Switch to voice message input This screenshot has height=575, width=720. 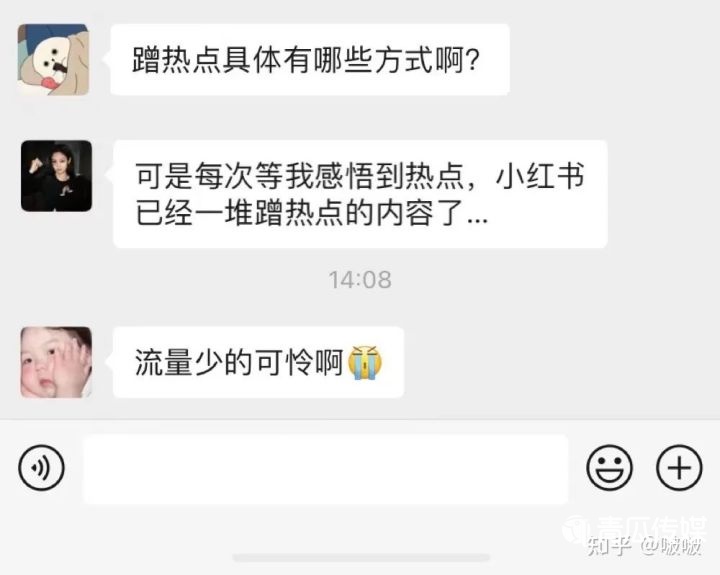point(41,467)
